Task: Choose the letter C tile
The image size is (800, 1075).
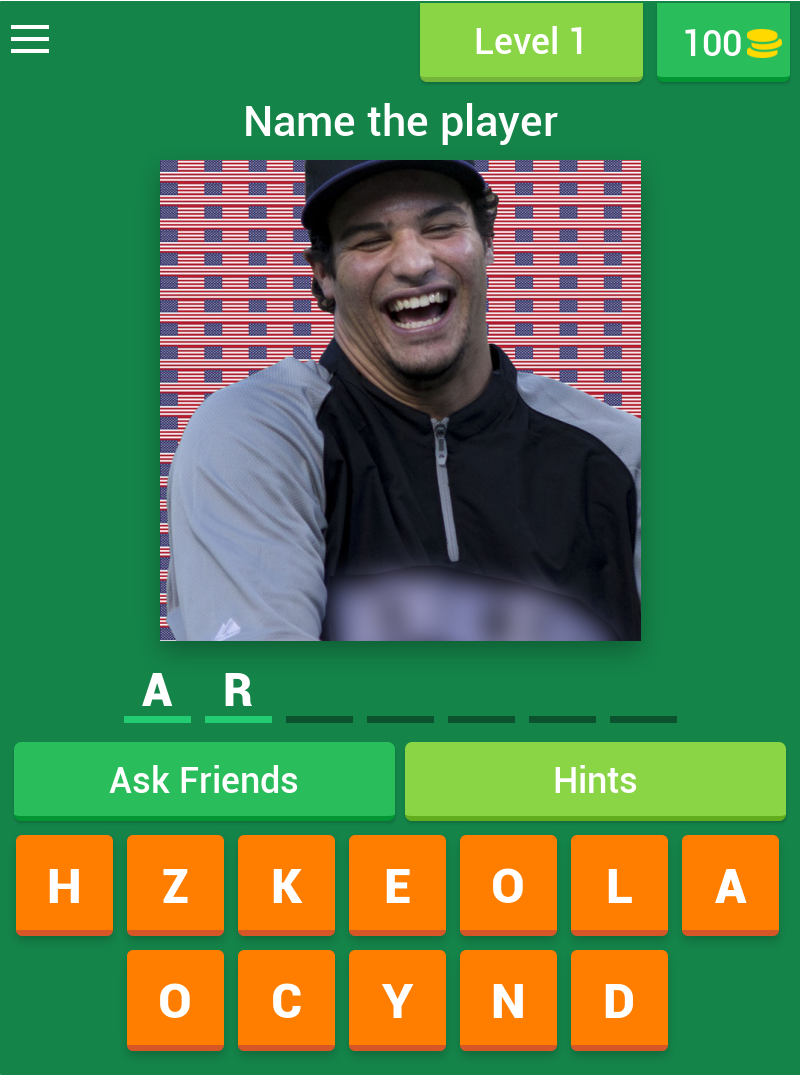Action: (286, 1000)
